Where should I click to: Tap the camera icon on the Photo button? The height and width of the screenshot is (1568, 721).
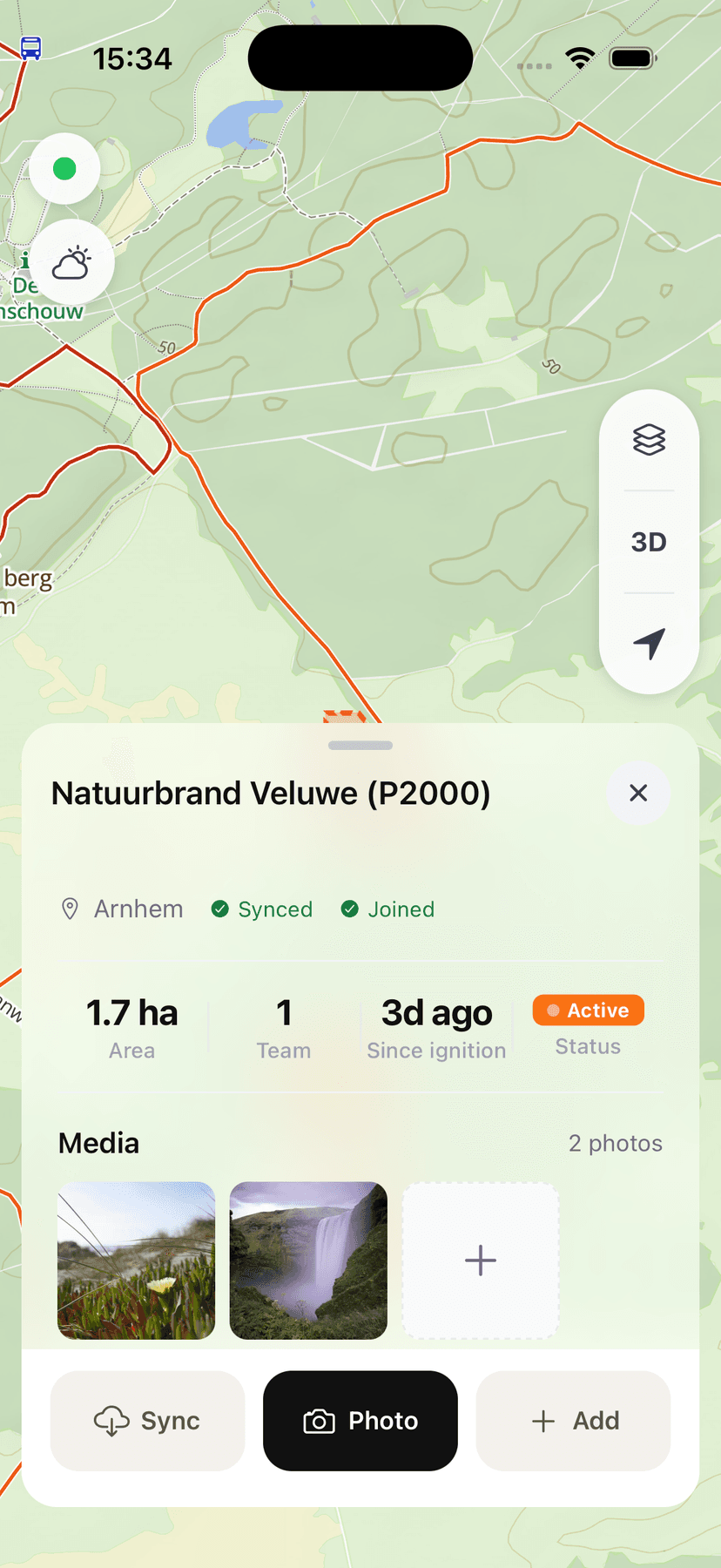tap(319, 1421)
